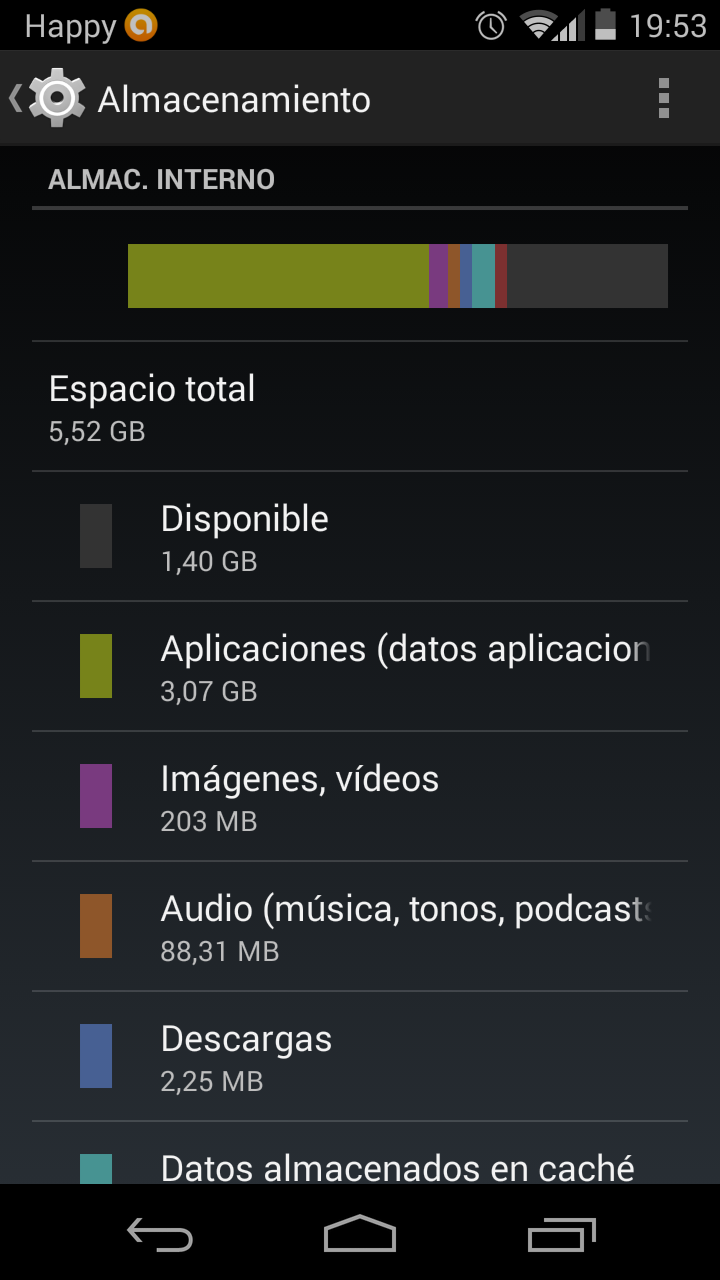Open Aplicaciones storage details
720x1280 pixels.
360,666
